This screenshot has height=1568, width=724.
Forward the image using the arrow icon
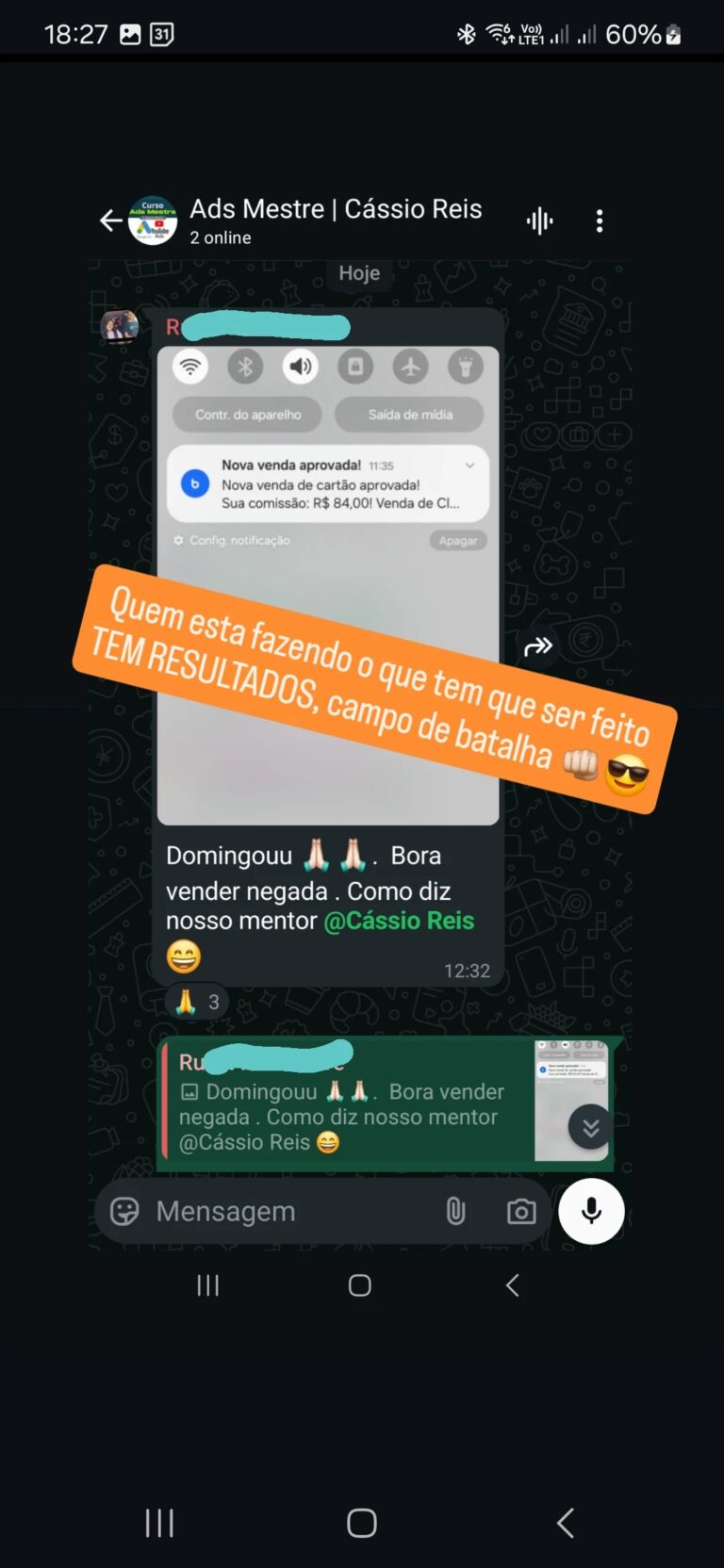[538, 645]
